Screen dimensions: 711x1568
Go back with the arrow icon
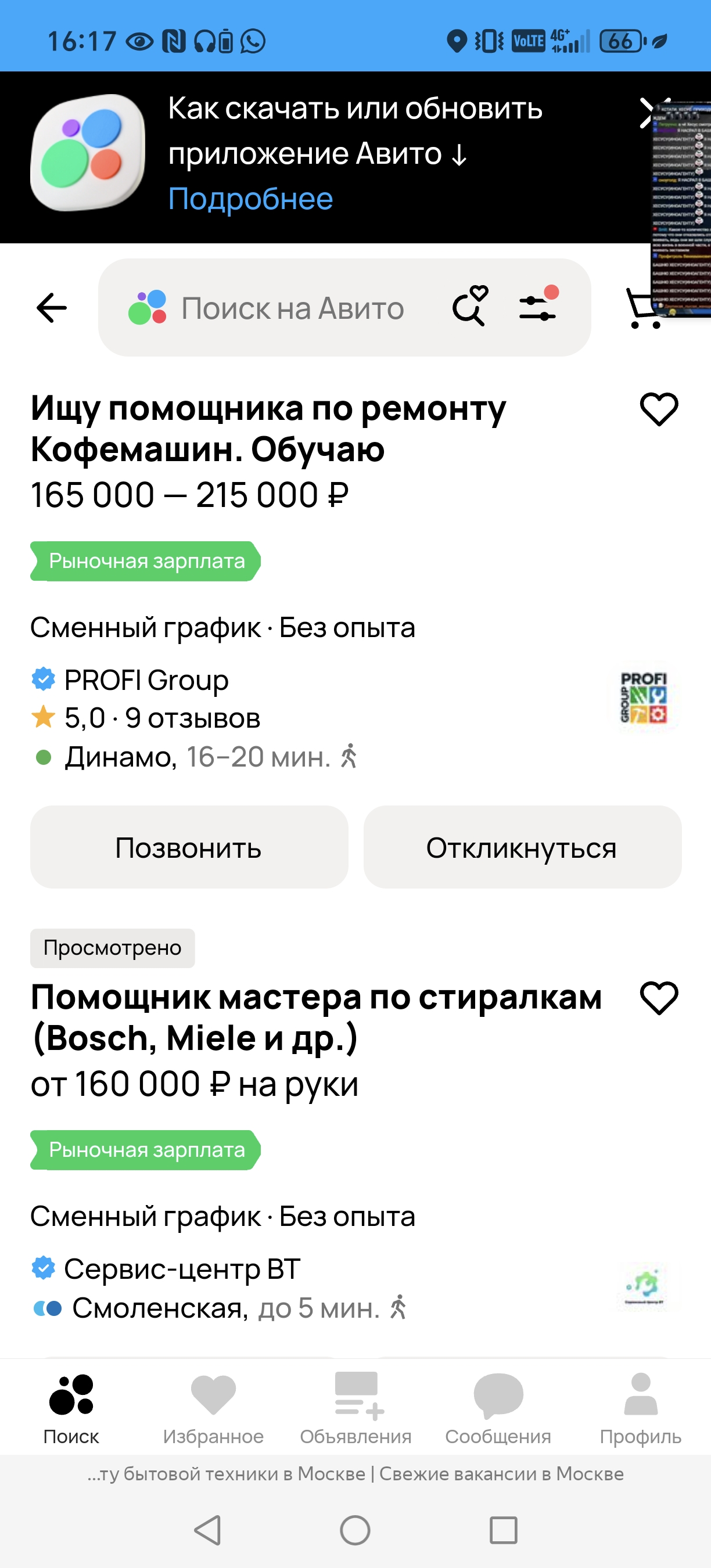point(52,308)
